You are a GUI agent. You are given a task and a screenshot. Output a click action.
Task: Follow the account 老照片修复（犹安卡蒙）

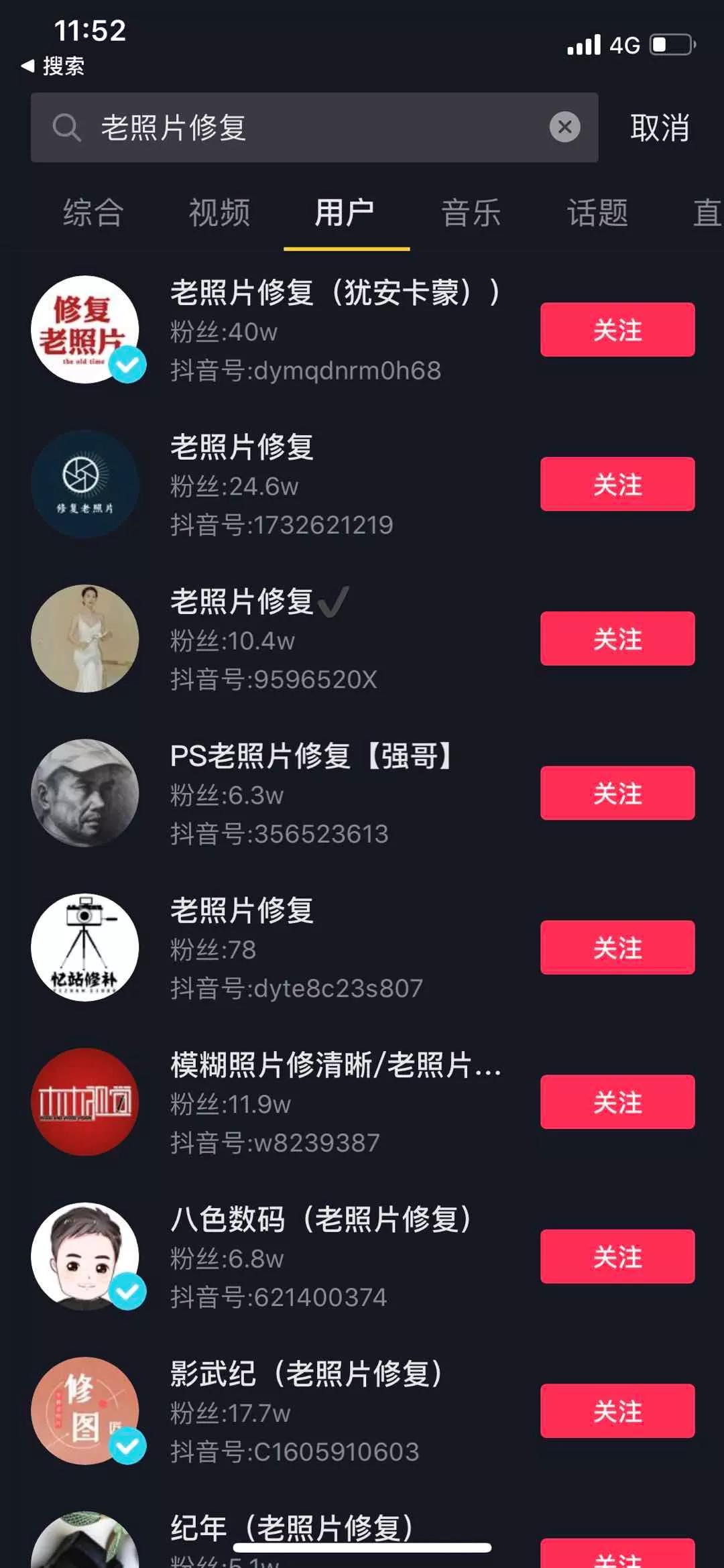(617, 330)
